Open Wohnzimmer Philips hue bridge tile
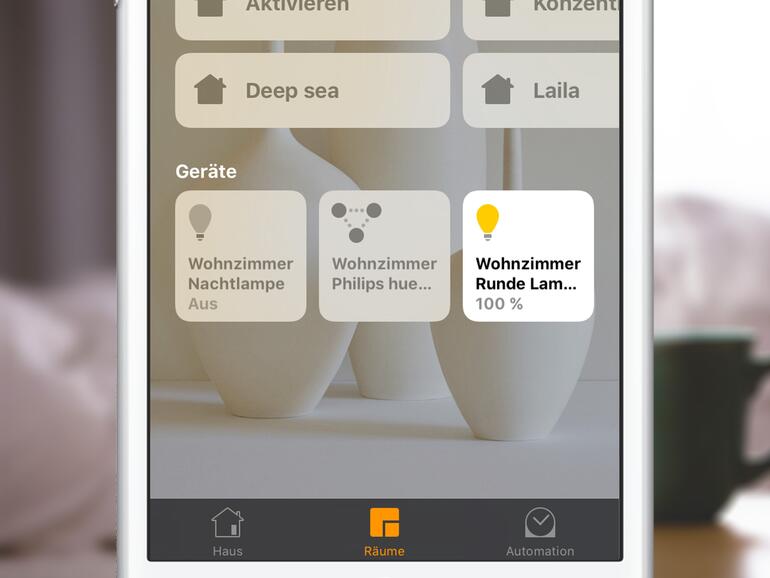Viewport: 770px width, 578px height. pos(384,256)
